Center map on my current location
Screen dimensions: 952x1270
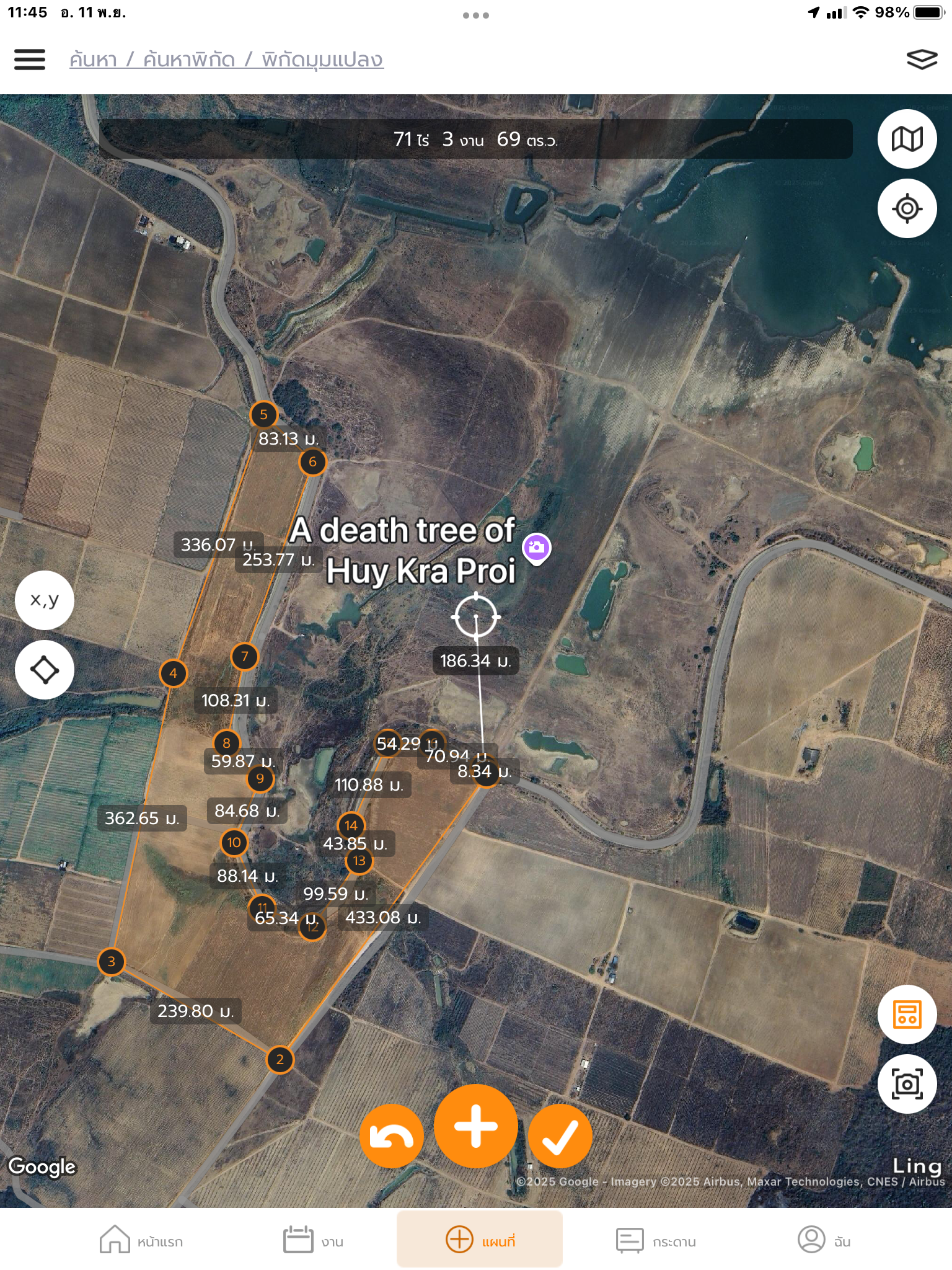point(907,208)
